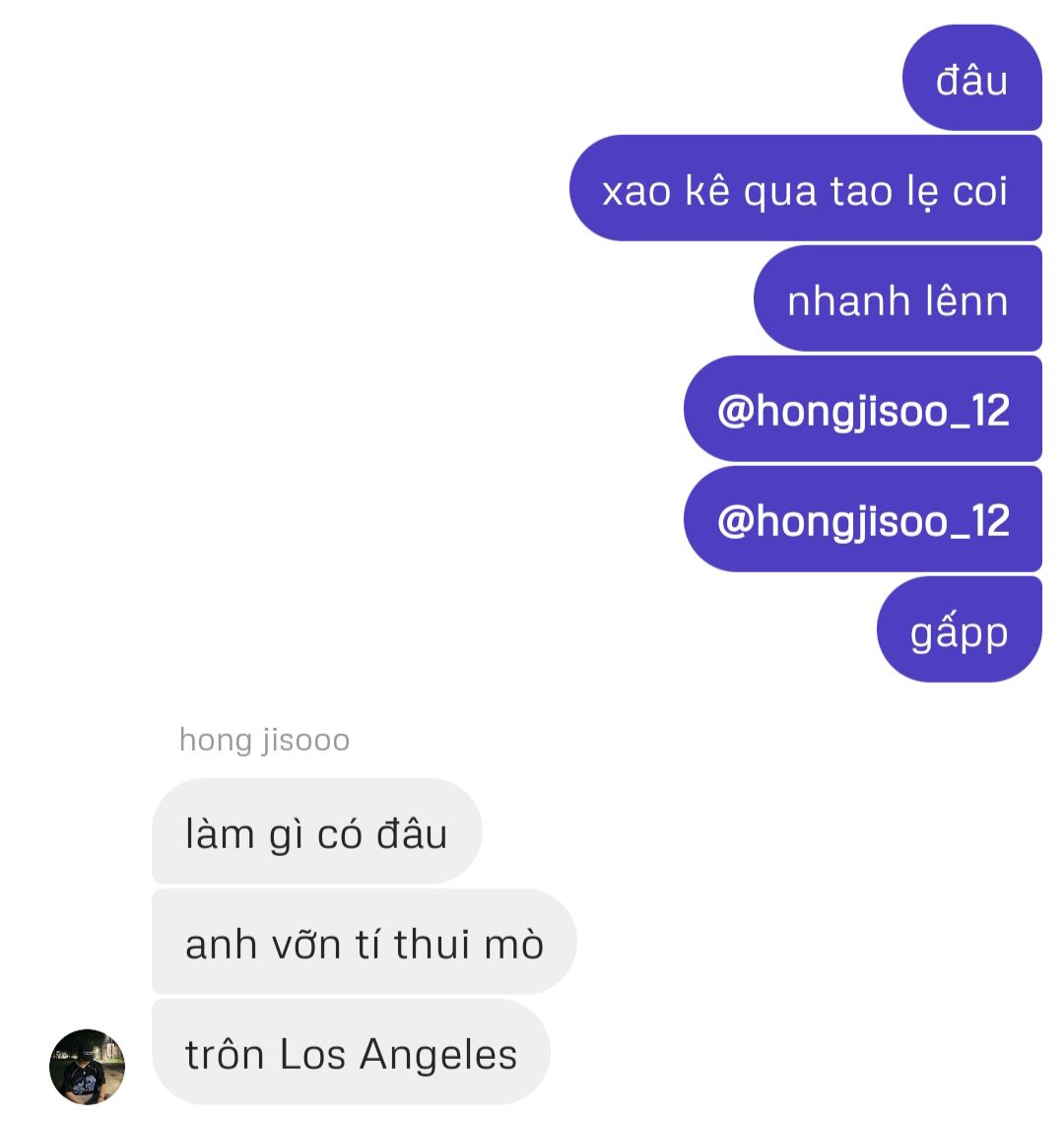Open hong jisooo's profile picture
The height and width of the screenshot is (1121, 1064).
click(87, 1067)
